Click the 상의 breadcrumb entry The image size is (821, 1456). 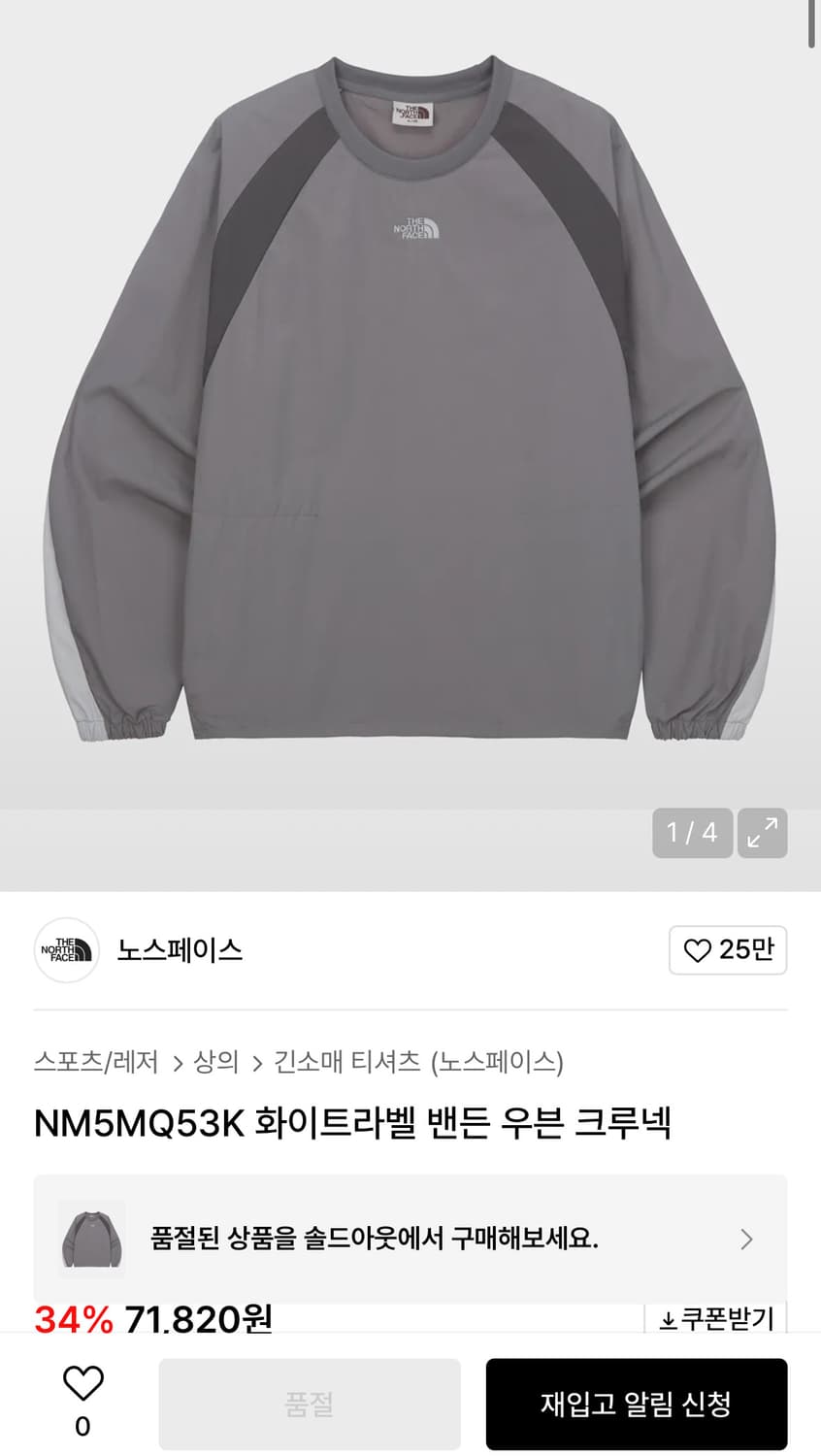point(213,1062)
